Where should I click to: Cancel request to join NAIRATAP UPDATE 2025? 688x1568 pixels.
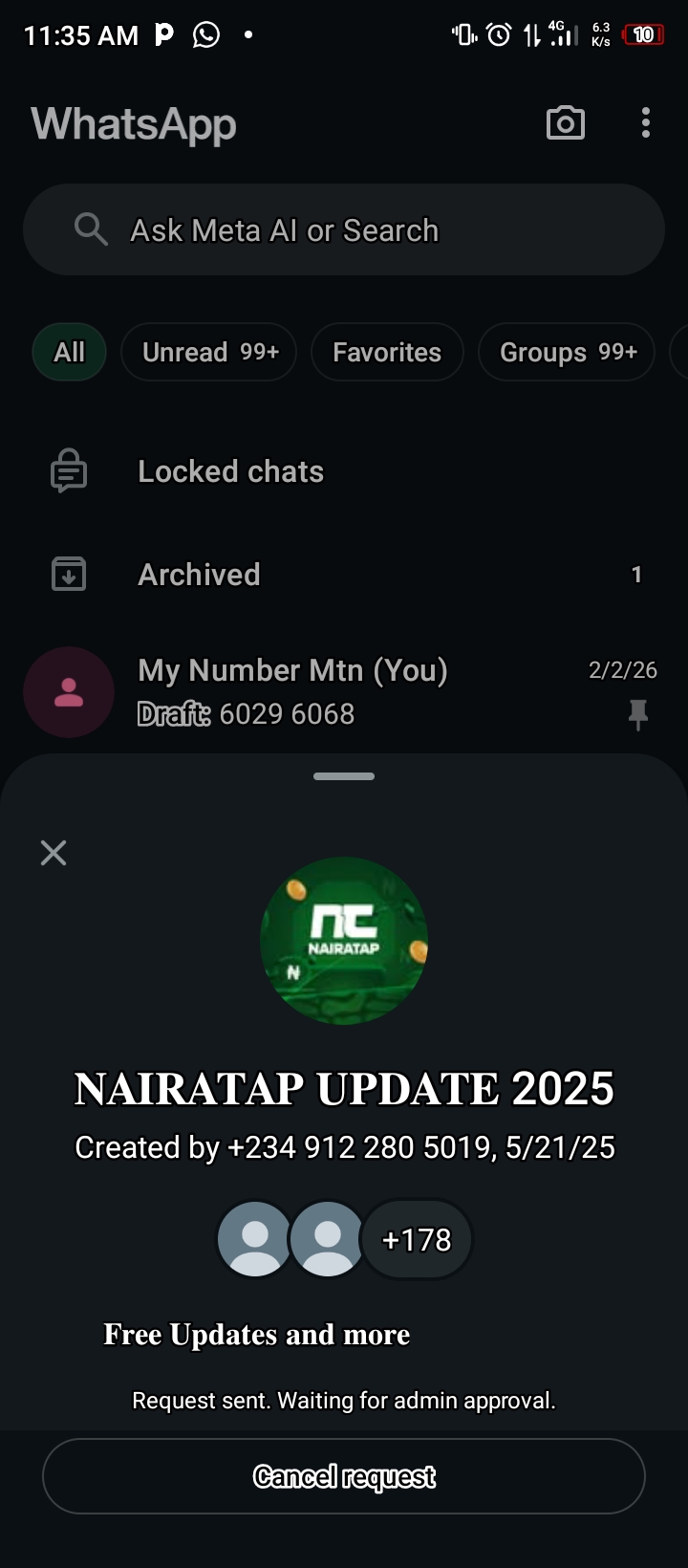(x=344, y=1476)
